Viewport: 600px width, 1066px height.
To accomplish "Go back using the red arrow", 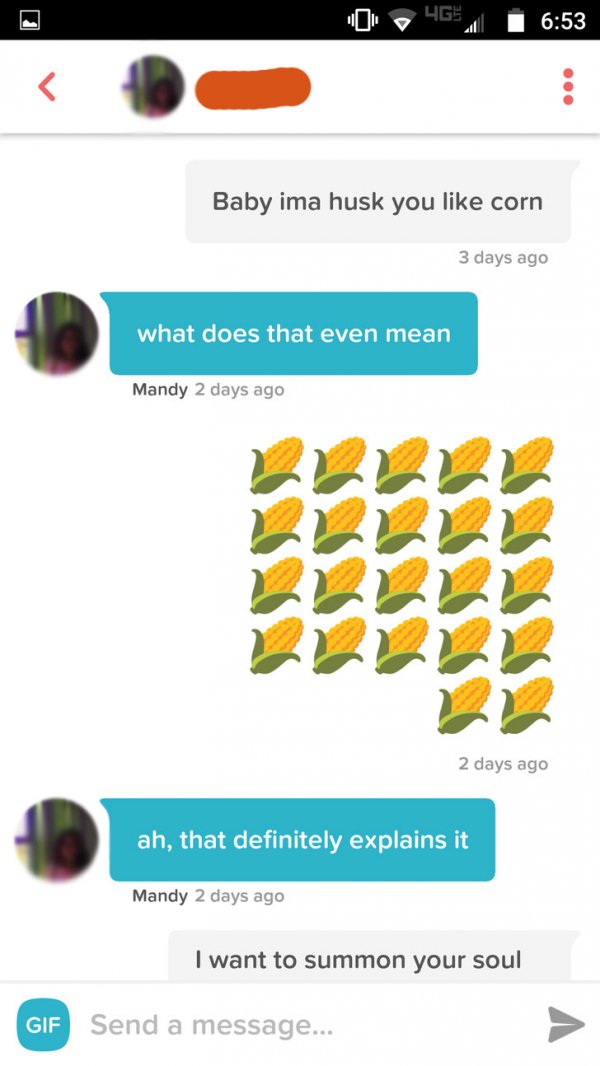I will pos(46,87).
